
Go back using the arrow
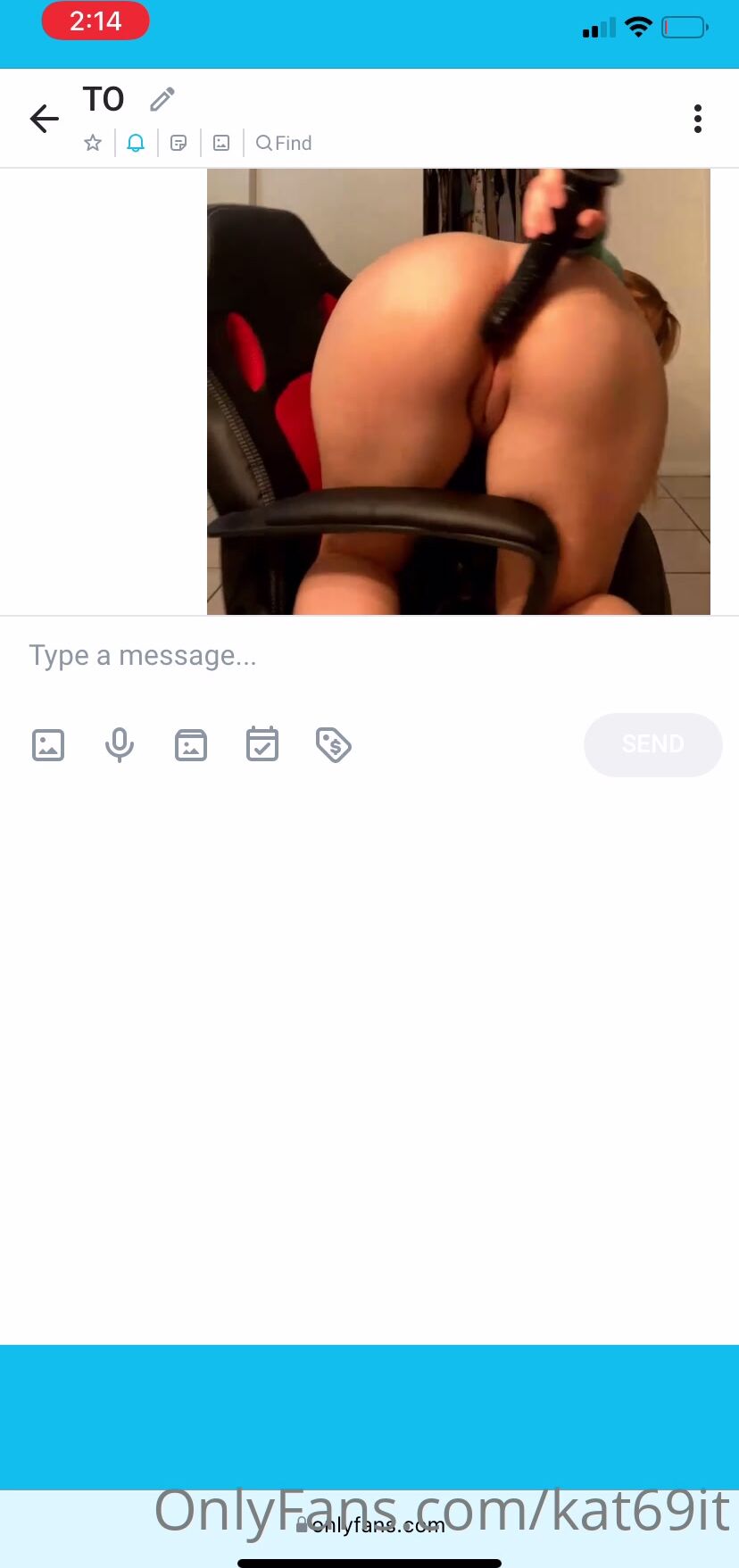pos(45,119)
